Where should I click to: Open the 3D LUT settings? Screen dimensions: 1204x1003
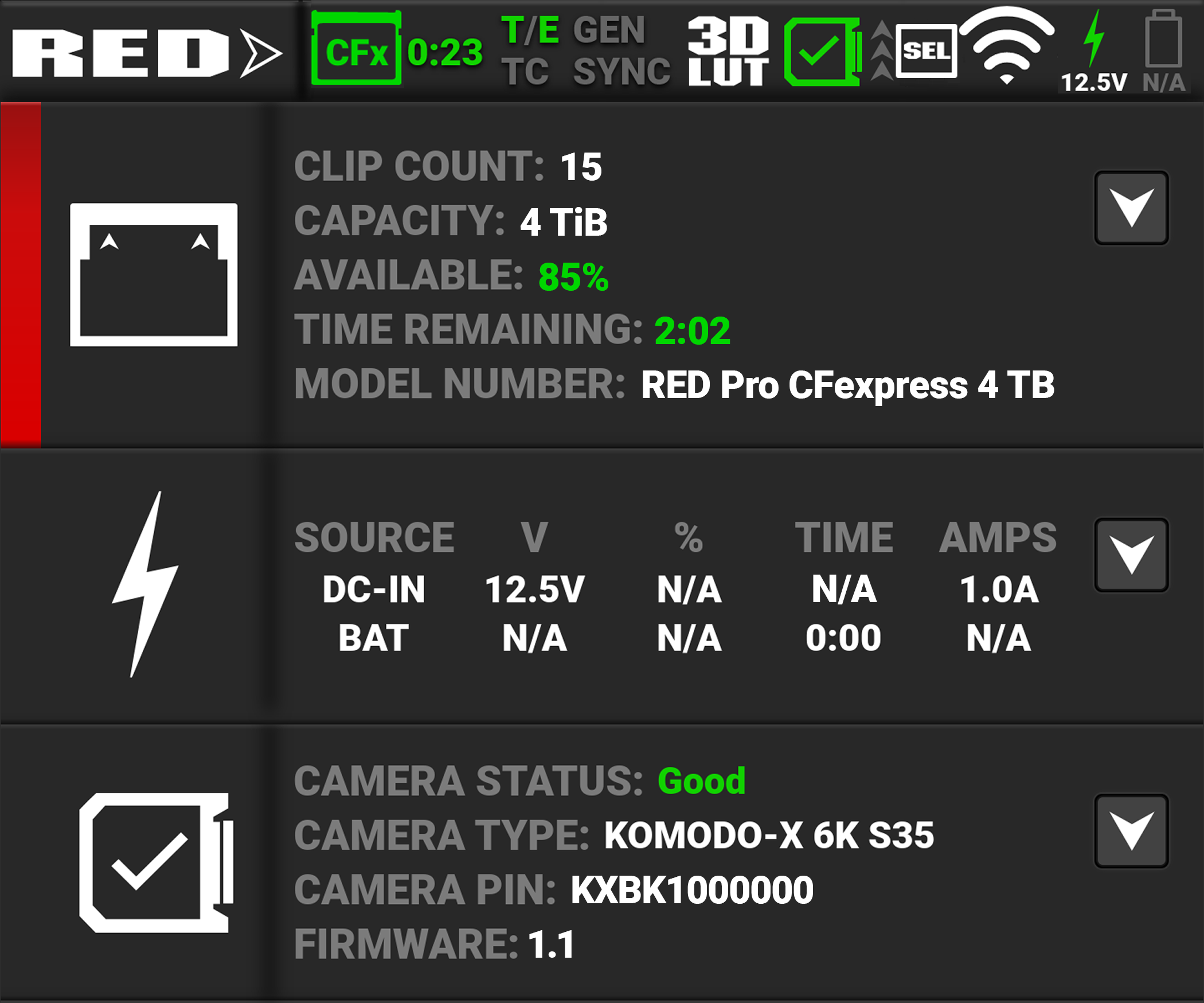point(728,52)
